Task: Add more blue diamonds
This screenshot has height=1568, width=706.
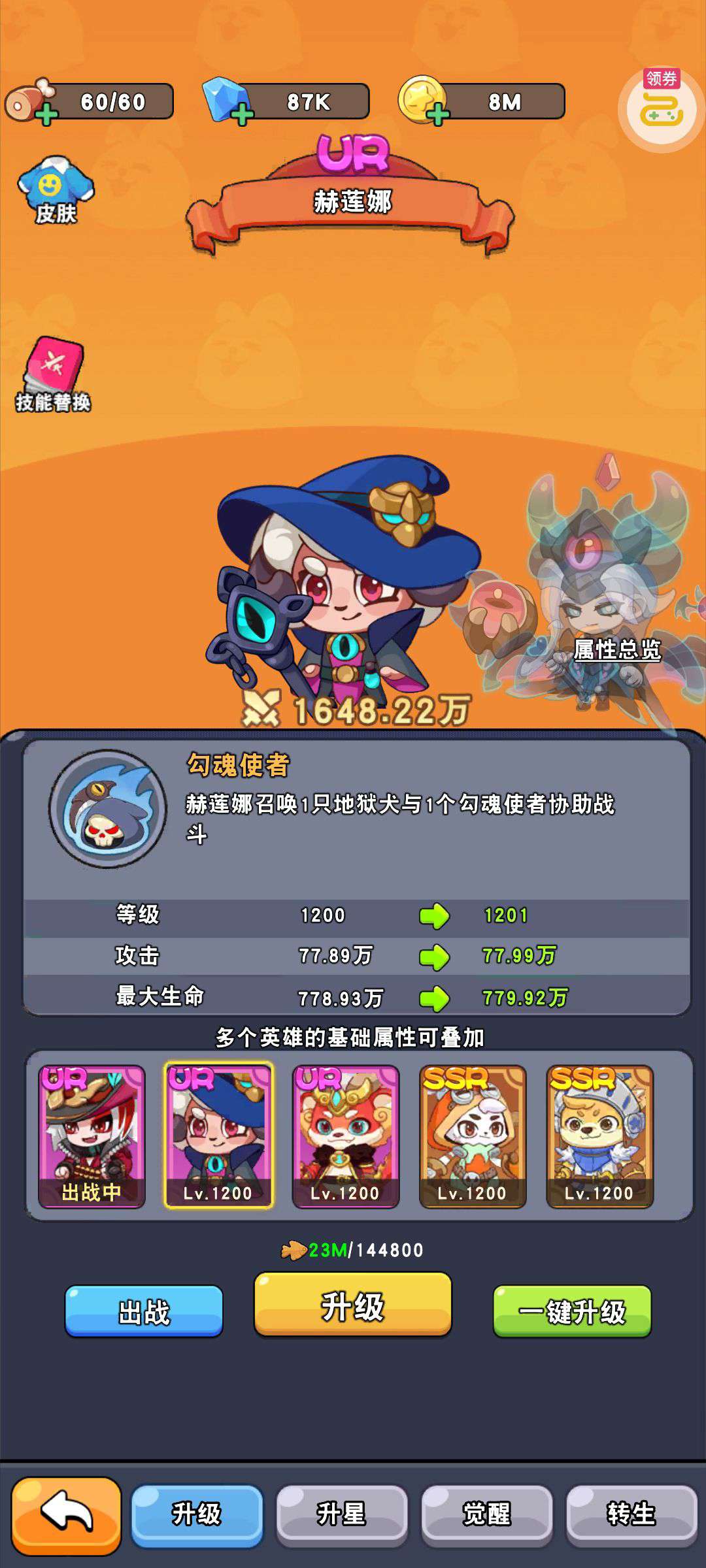Action: [242, 116]
